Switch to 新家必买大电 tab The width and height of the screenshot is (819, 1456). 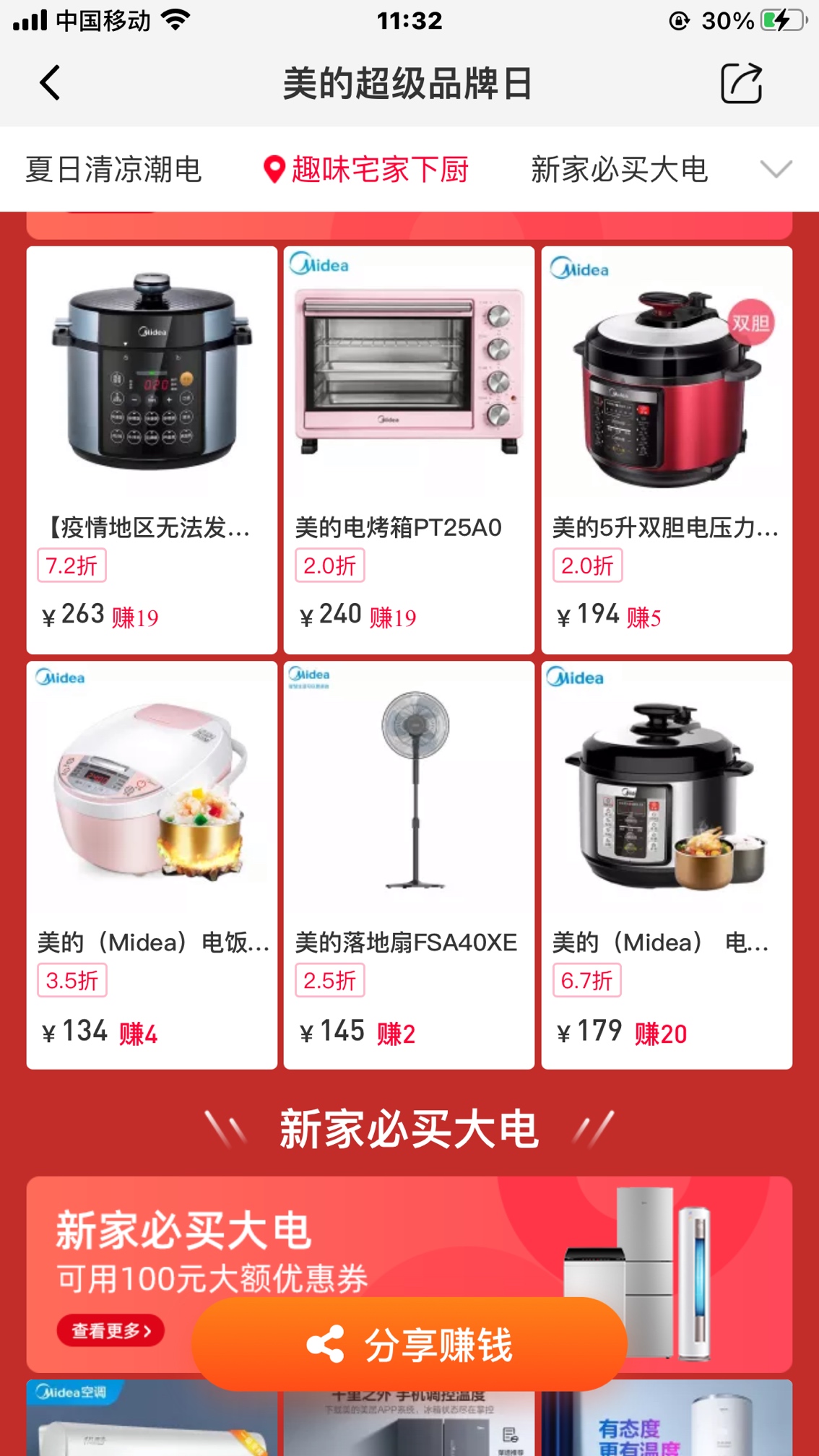click(x=620, y=170)
